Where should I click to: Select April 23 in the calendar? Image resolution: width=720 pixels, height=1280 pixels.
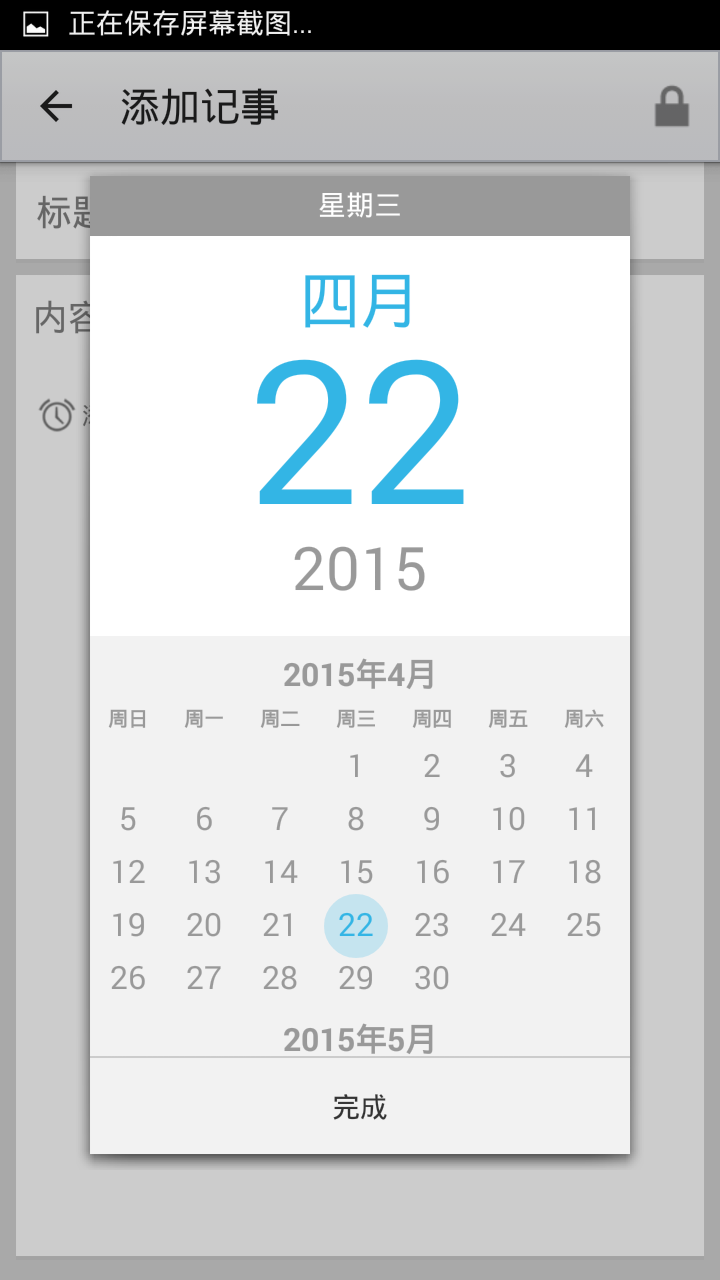tap(432, 925)
